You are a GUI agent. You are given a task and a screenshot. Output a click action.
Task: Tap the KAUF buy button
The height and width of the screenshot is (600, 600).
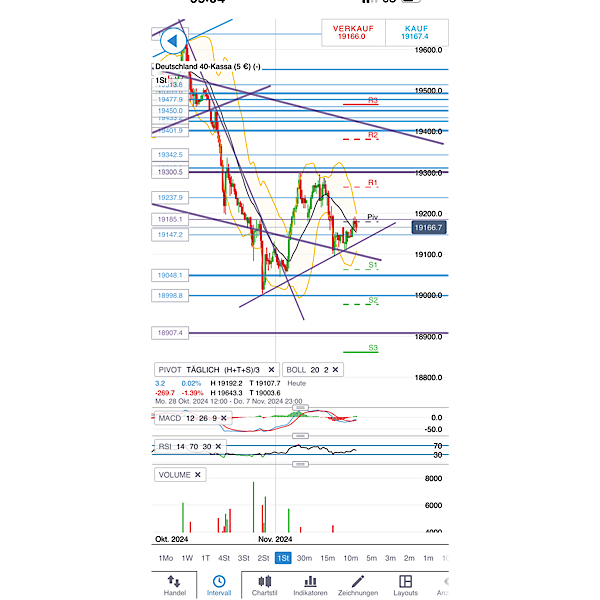click(x=415, y=33)
